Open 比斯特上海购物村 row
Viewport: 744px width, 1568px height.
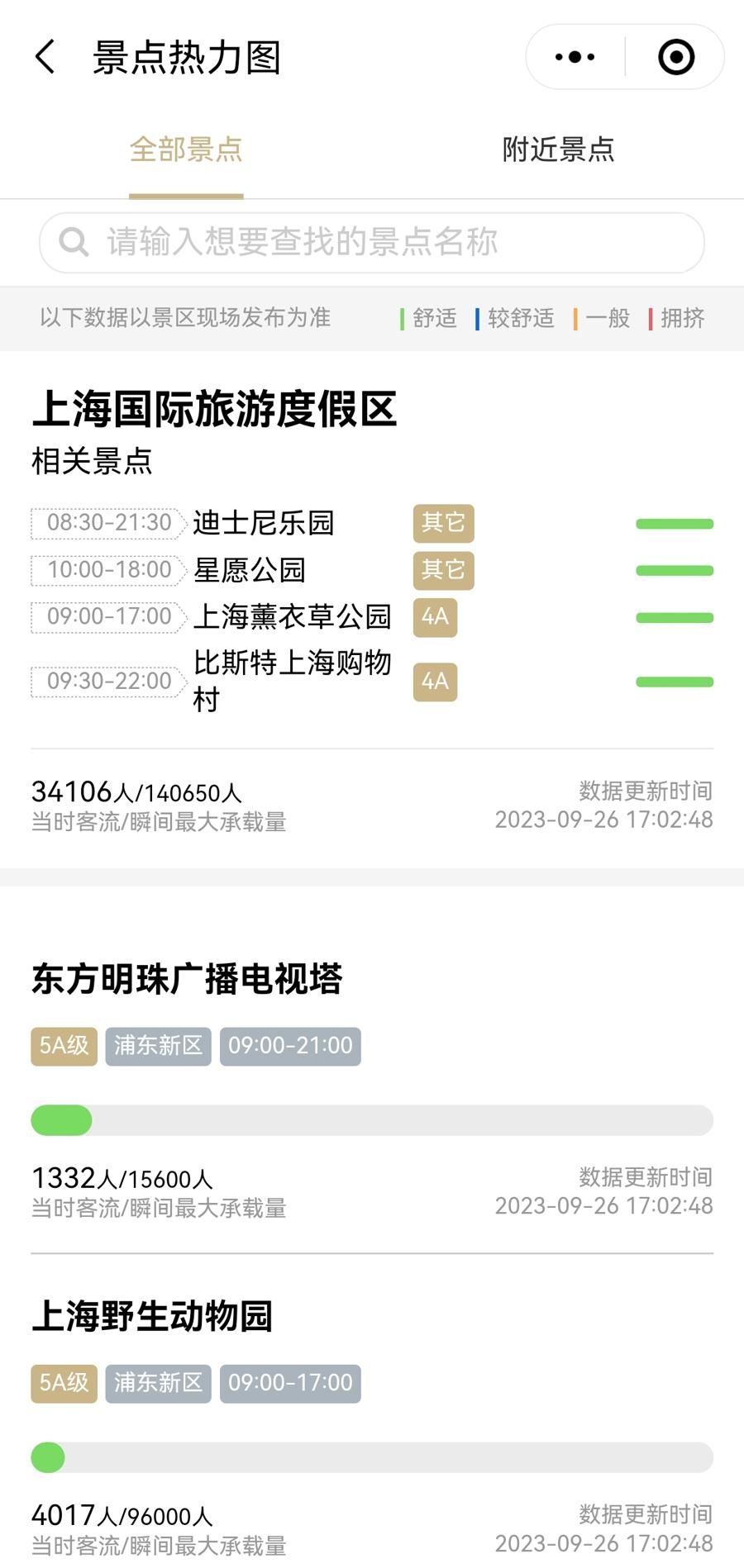[292, 681]
